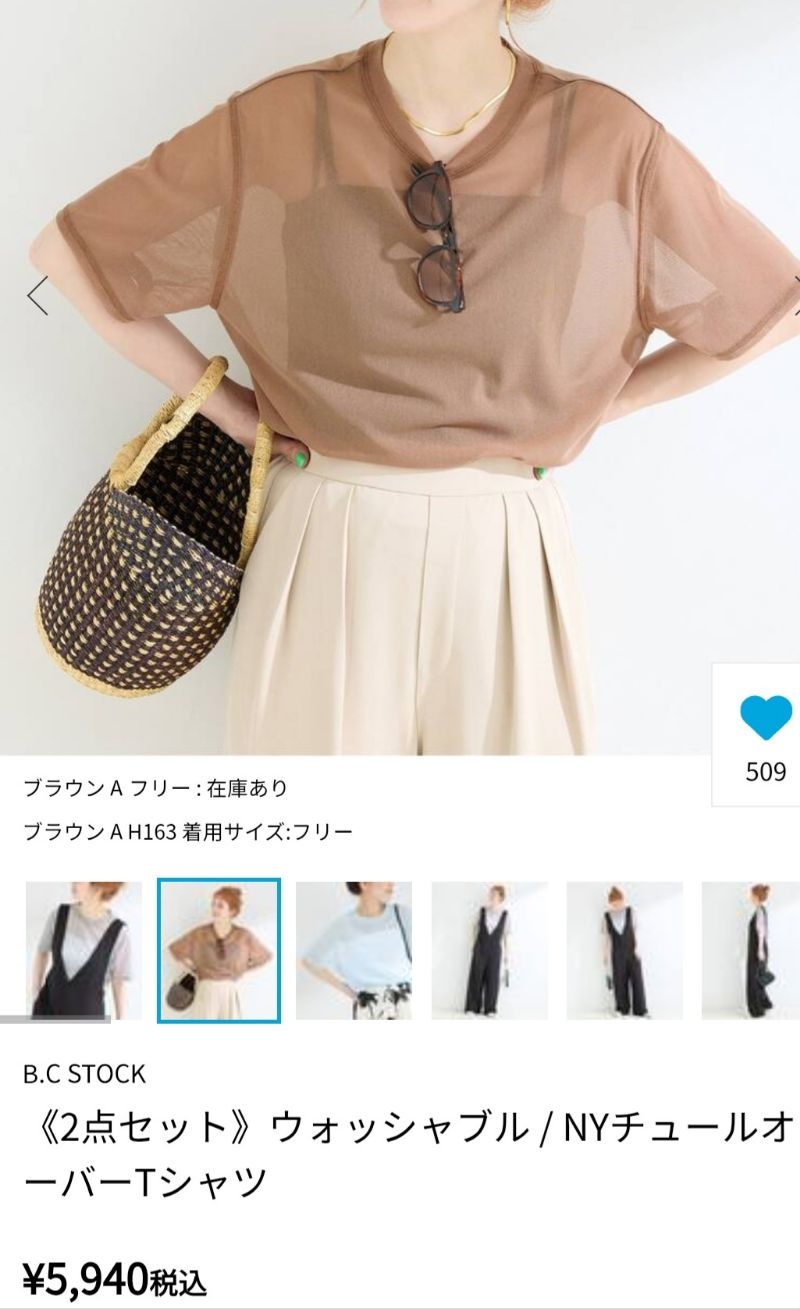Open the sixth partially visible outfit thumbnail
This screenshot has width=800, height=1309.
pyautogui.click(x=750, y=950)
